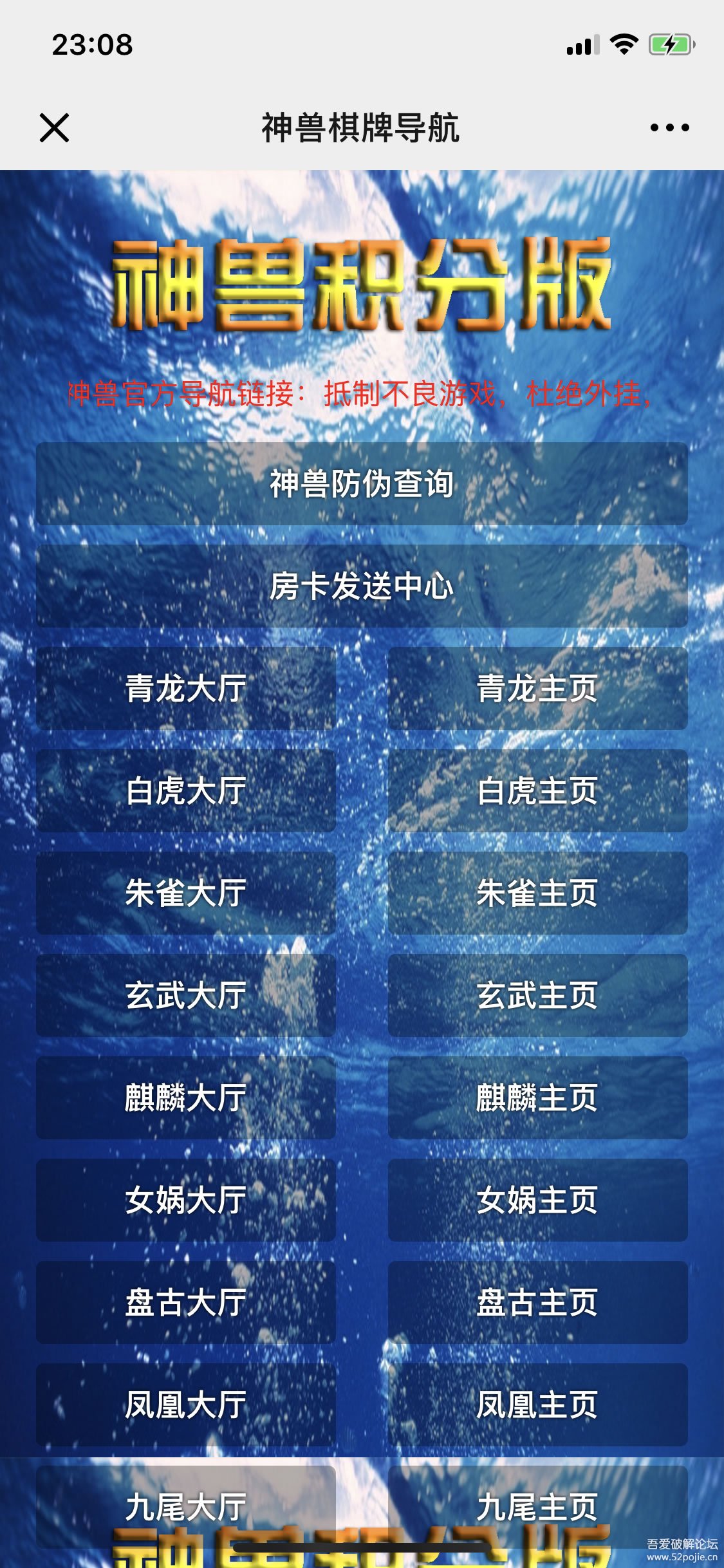Open the three-dot overflow menu
This screenshot has width=724, height=1568.
coord(669,127)
